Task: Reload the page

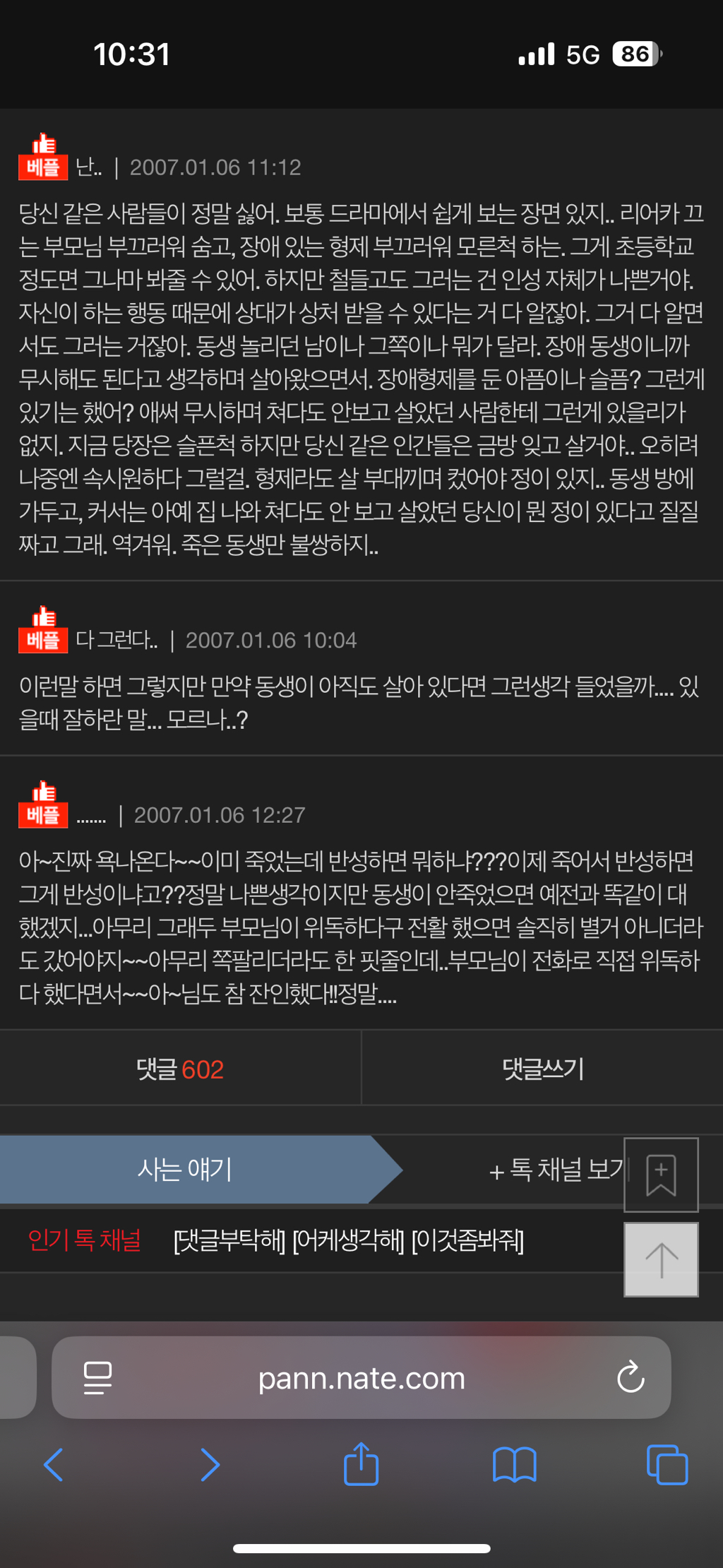Action: click(630, 1377)
